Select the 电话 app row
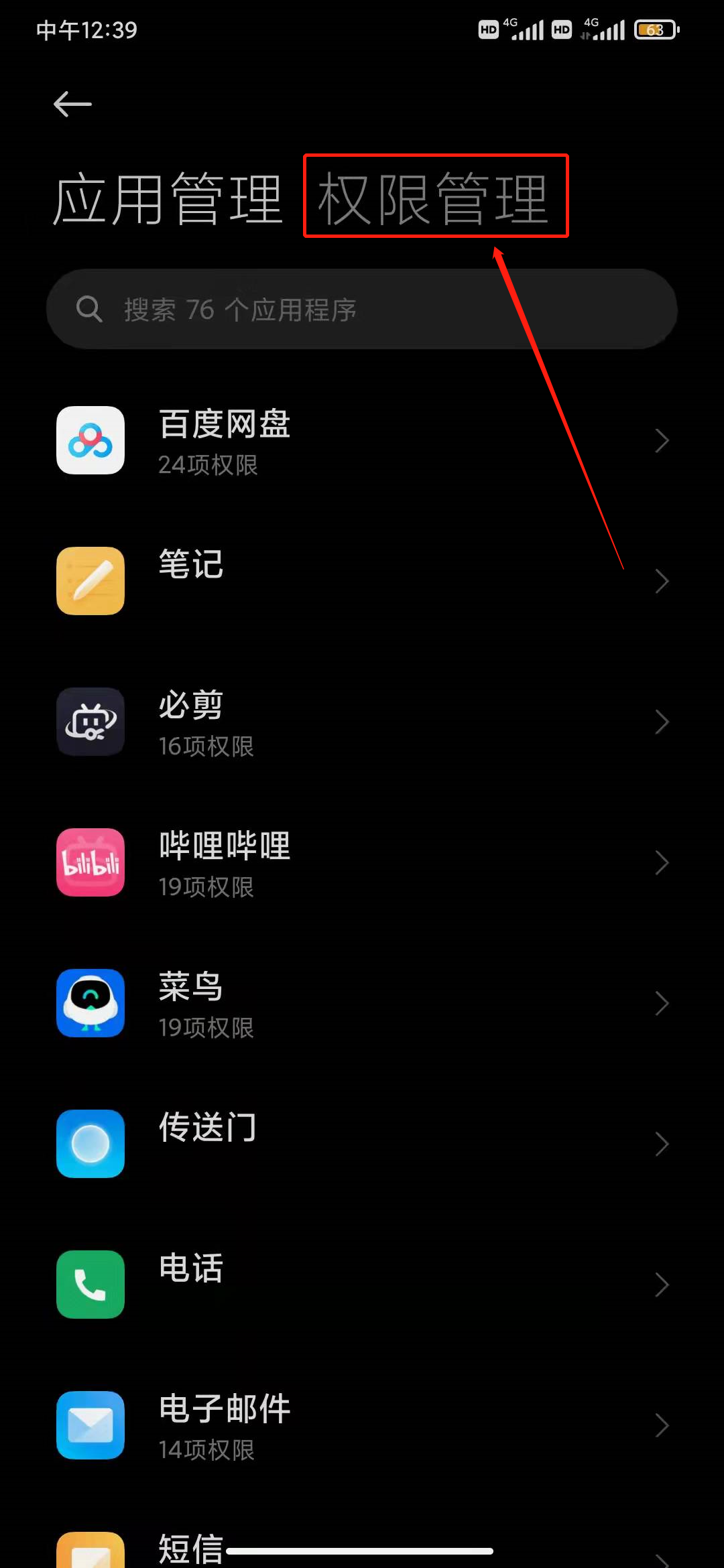Image resolution: width=724 pixels, height=1568 pixels. pos(362,1285)
